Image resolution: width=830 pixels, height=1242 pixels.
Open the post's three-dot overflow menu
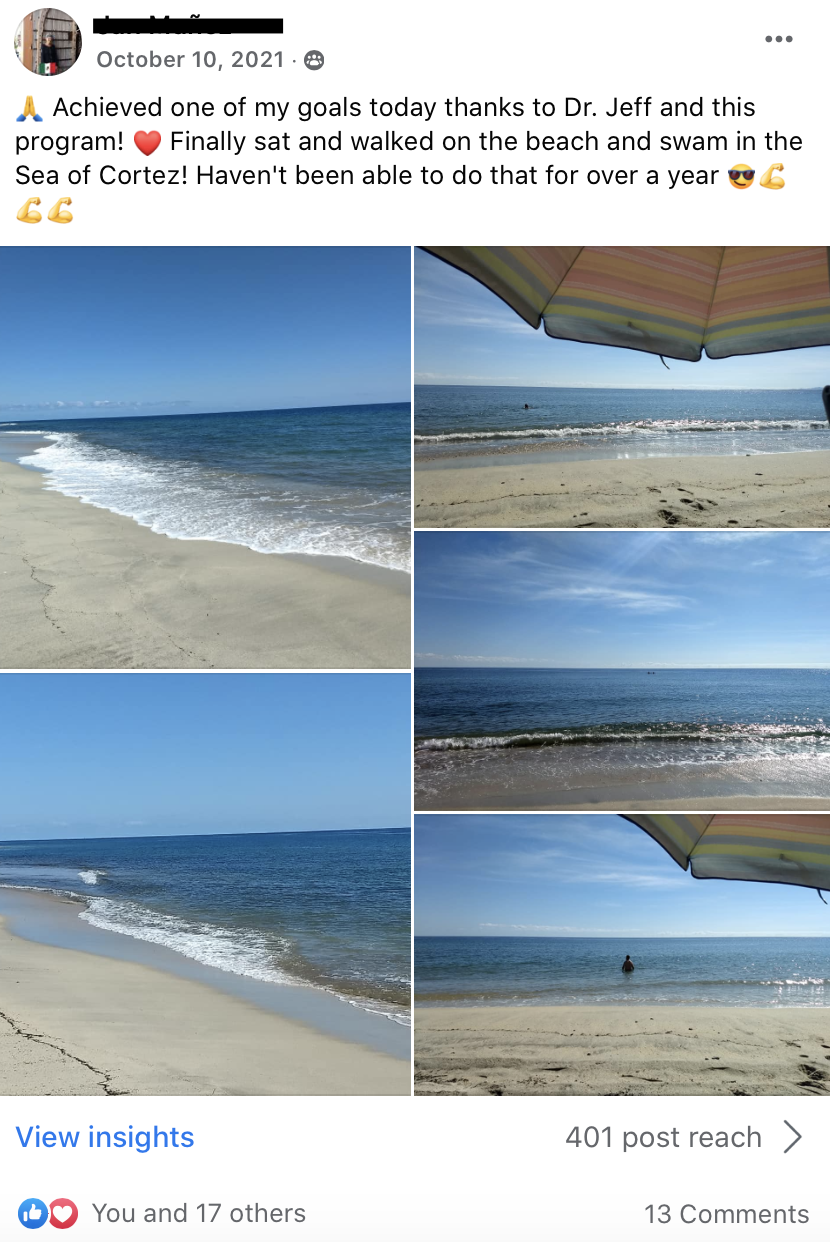point(778,39)
